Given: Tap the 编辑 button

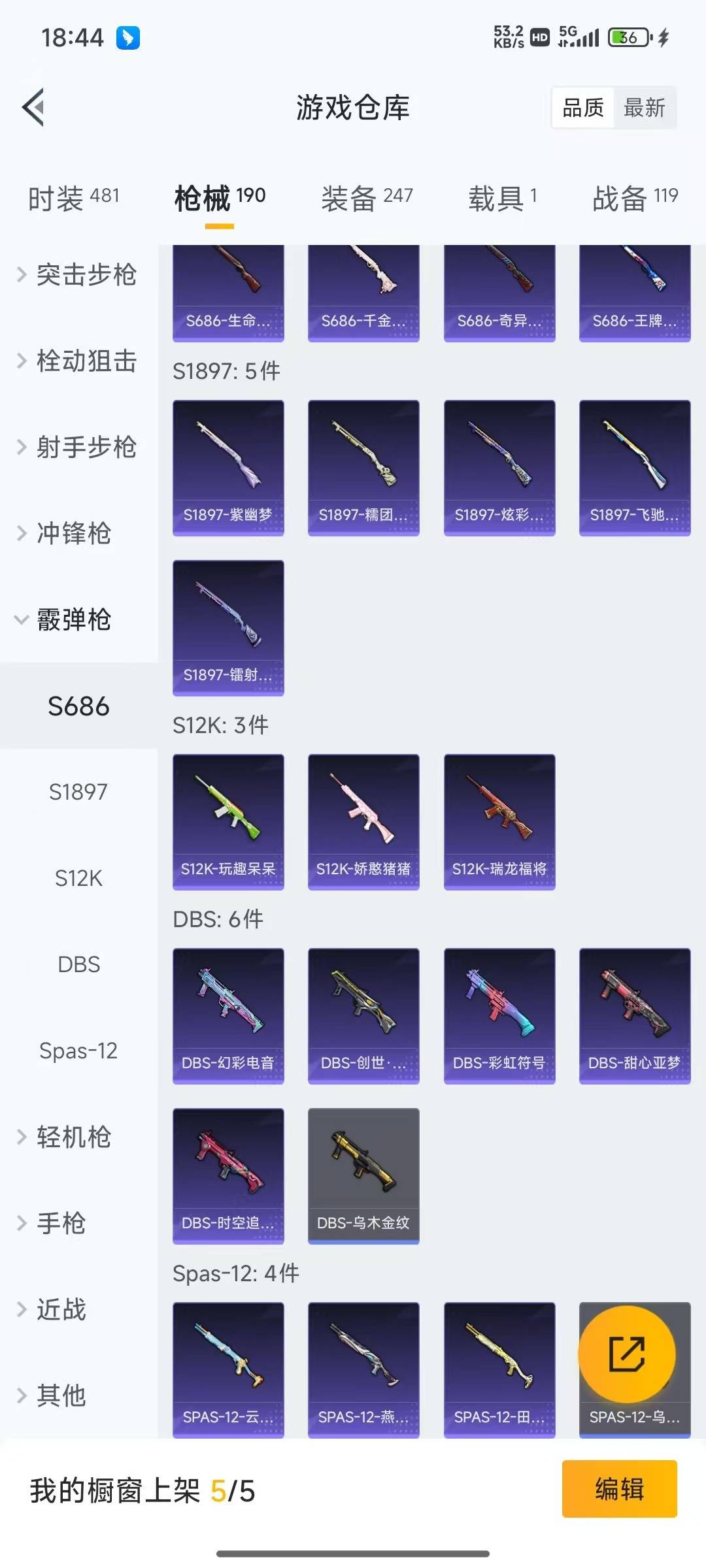Looking at the screenshot, I should click(x=619, y=1489).
